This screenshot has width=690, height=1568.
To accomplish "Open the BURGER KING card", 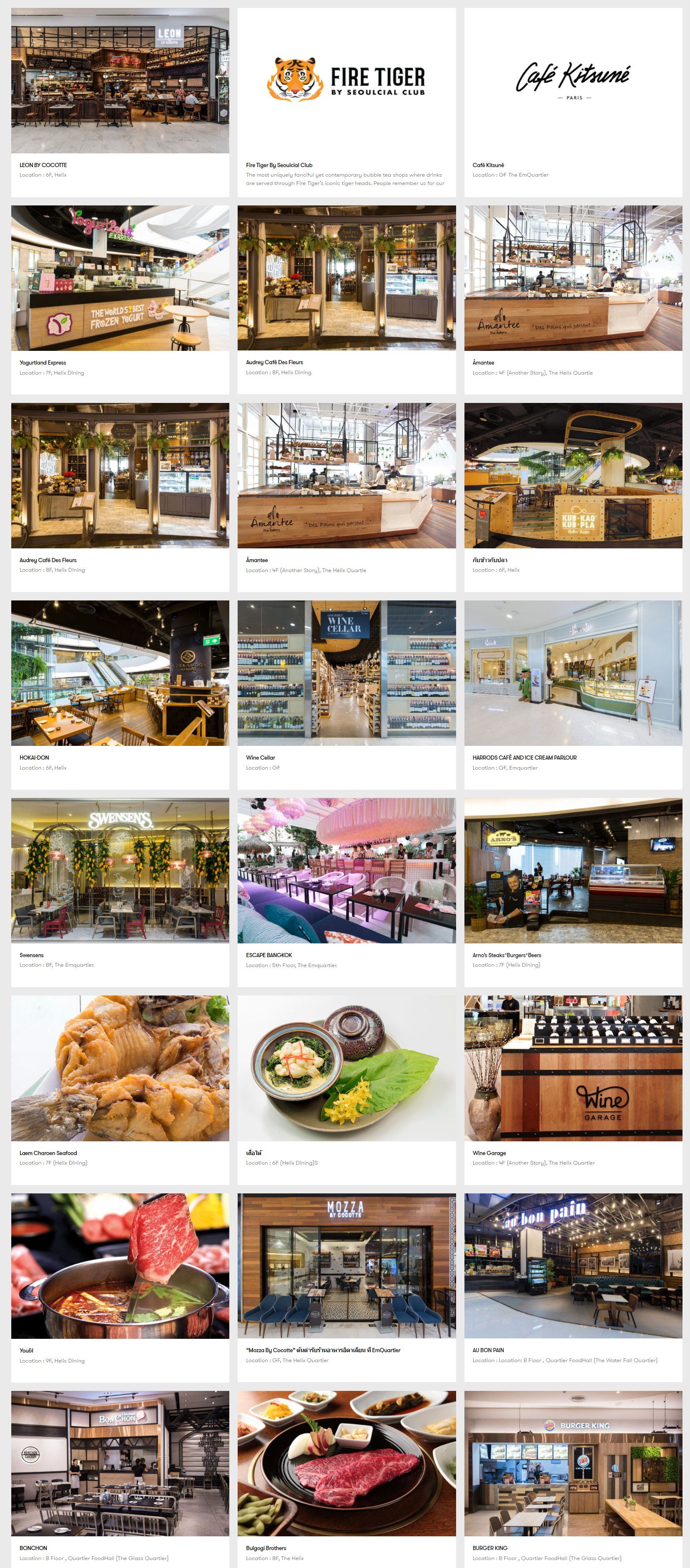I will point(572,1463).
